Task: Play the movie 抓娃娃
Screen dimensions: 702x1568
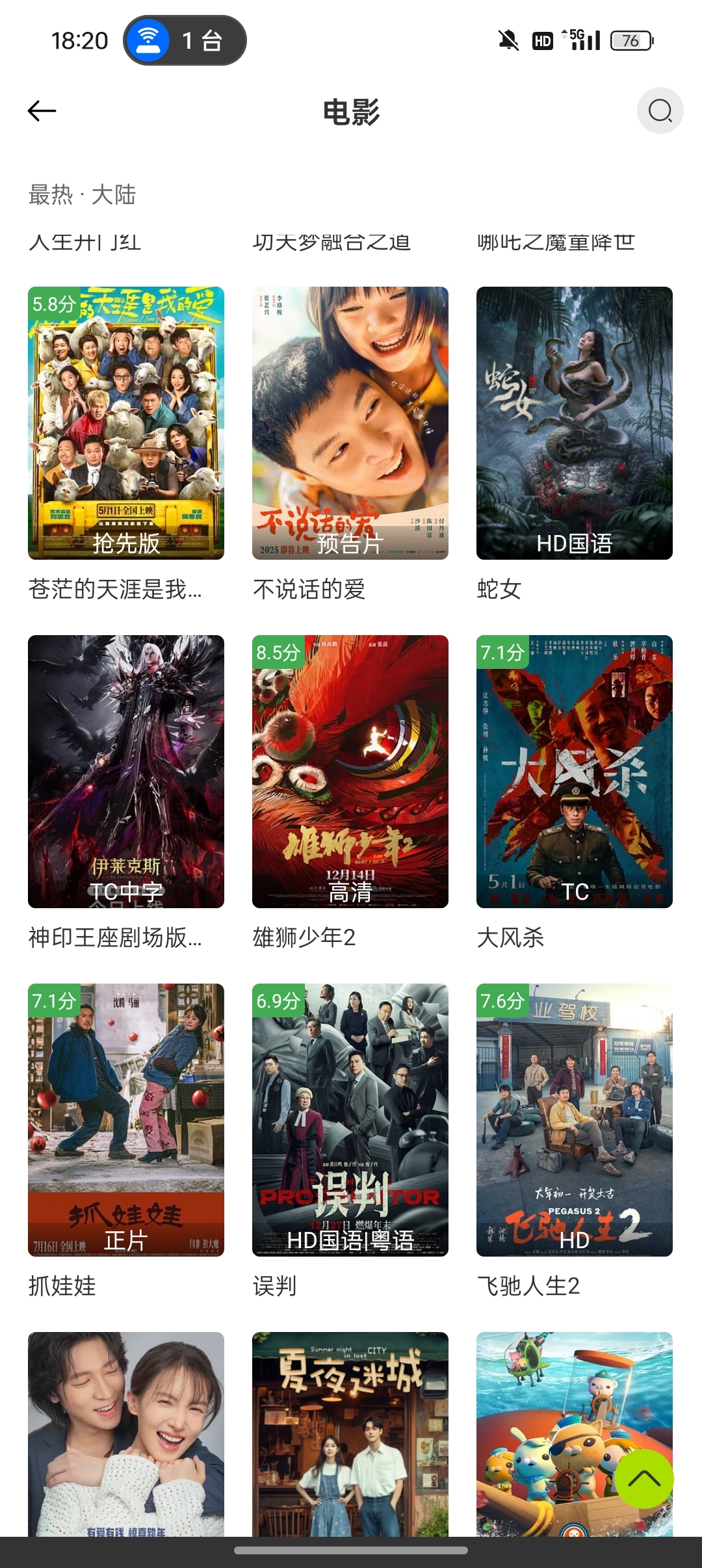Action: [x=126, y=1120]
